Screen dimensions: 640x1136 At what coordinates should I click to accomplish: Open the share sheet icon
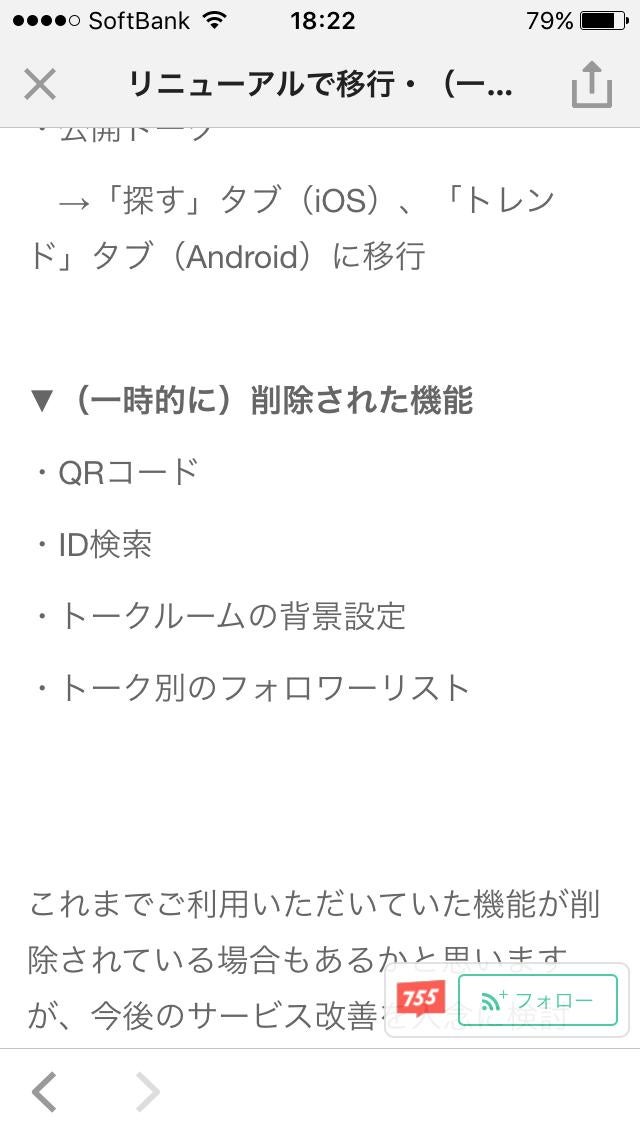[591, 85]
